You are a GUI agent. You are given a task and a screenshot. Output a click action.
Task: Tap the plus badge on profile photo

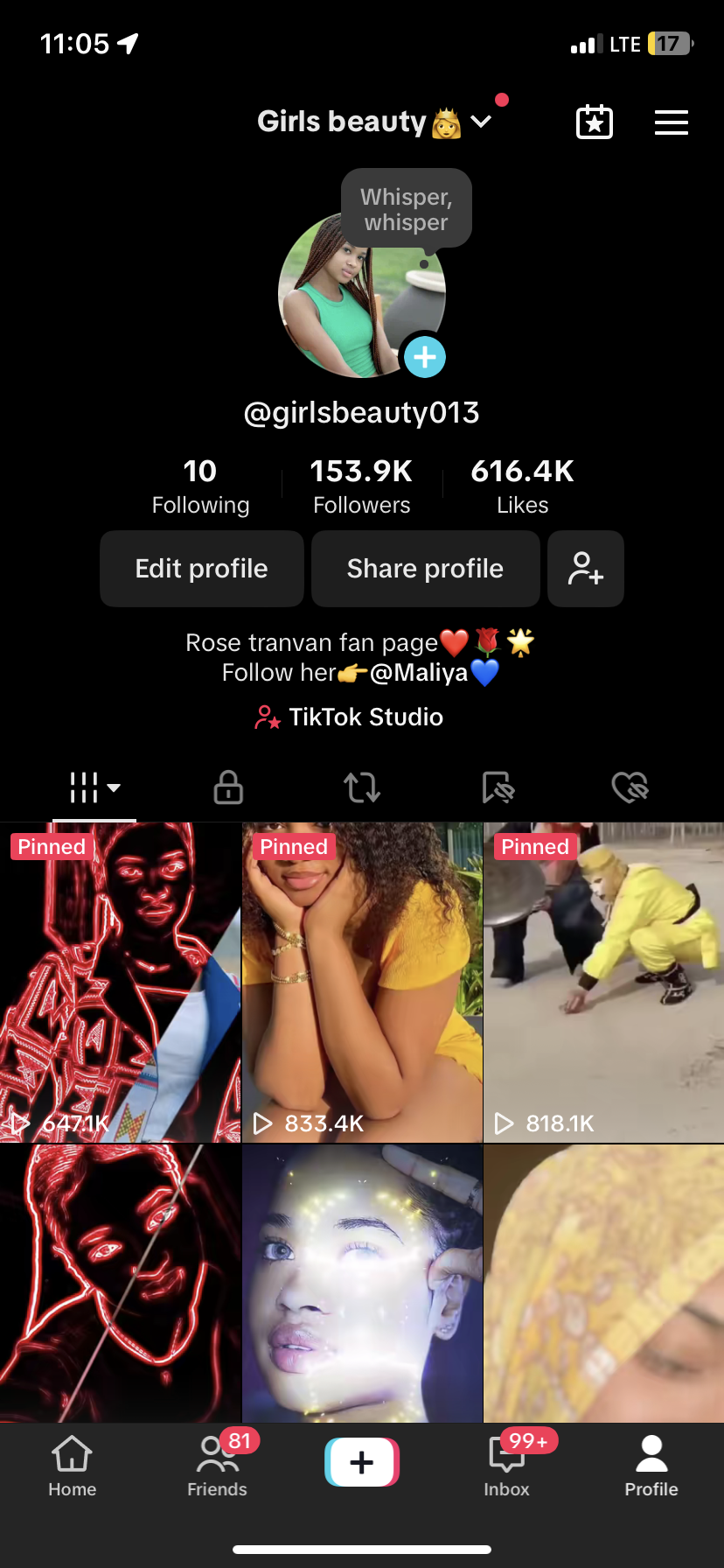point(425,357)
